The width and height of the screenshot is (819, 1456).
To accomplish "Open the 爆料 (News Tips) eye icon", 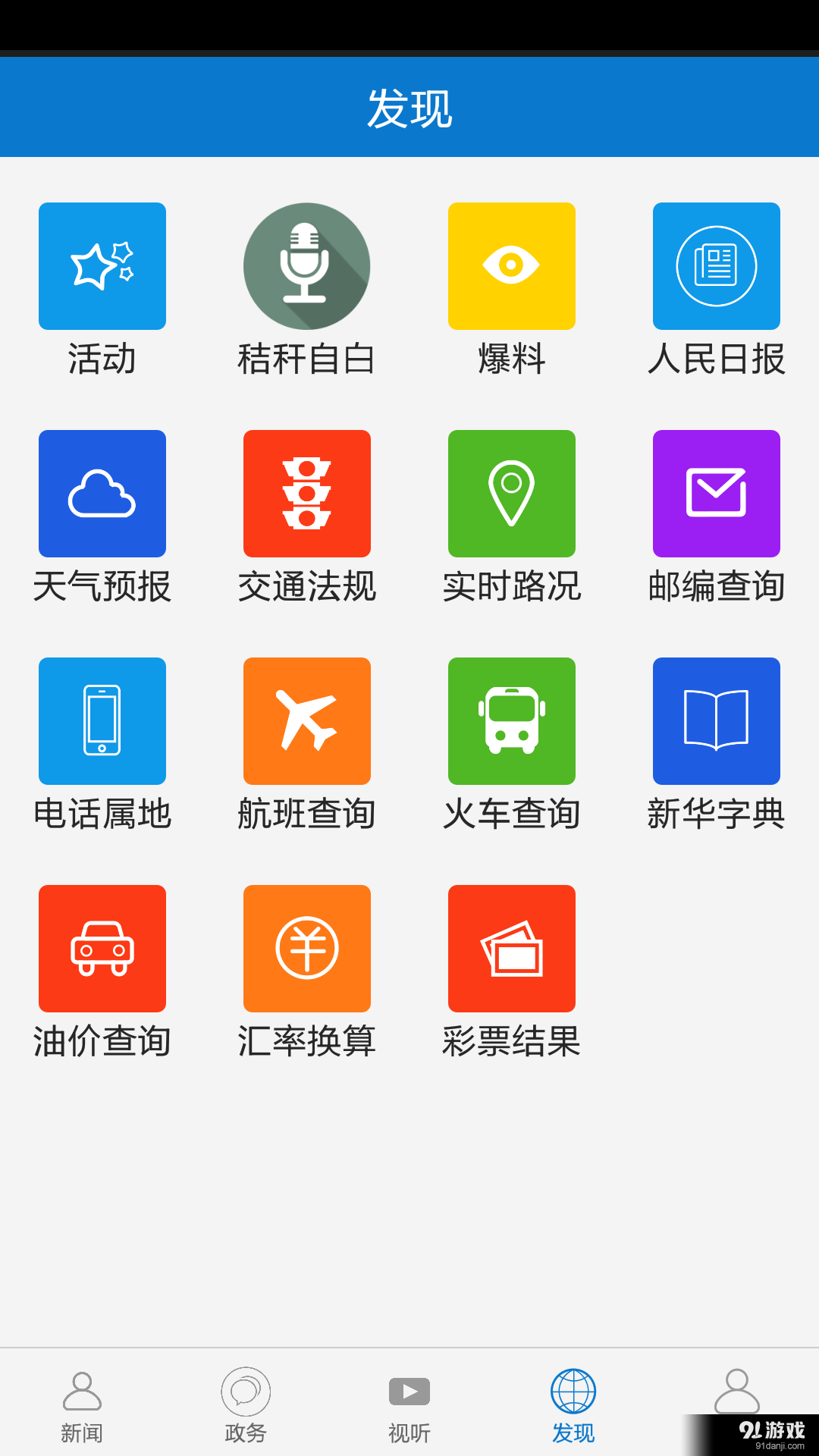I will (511, 265).
